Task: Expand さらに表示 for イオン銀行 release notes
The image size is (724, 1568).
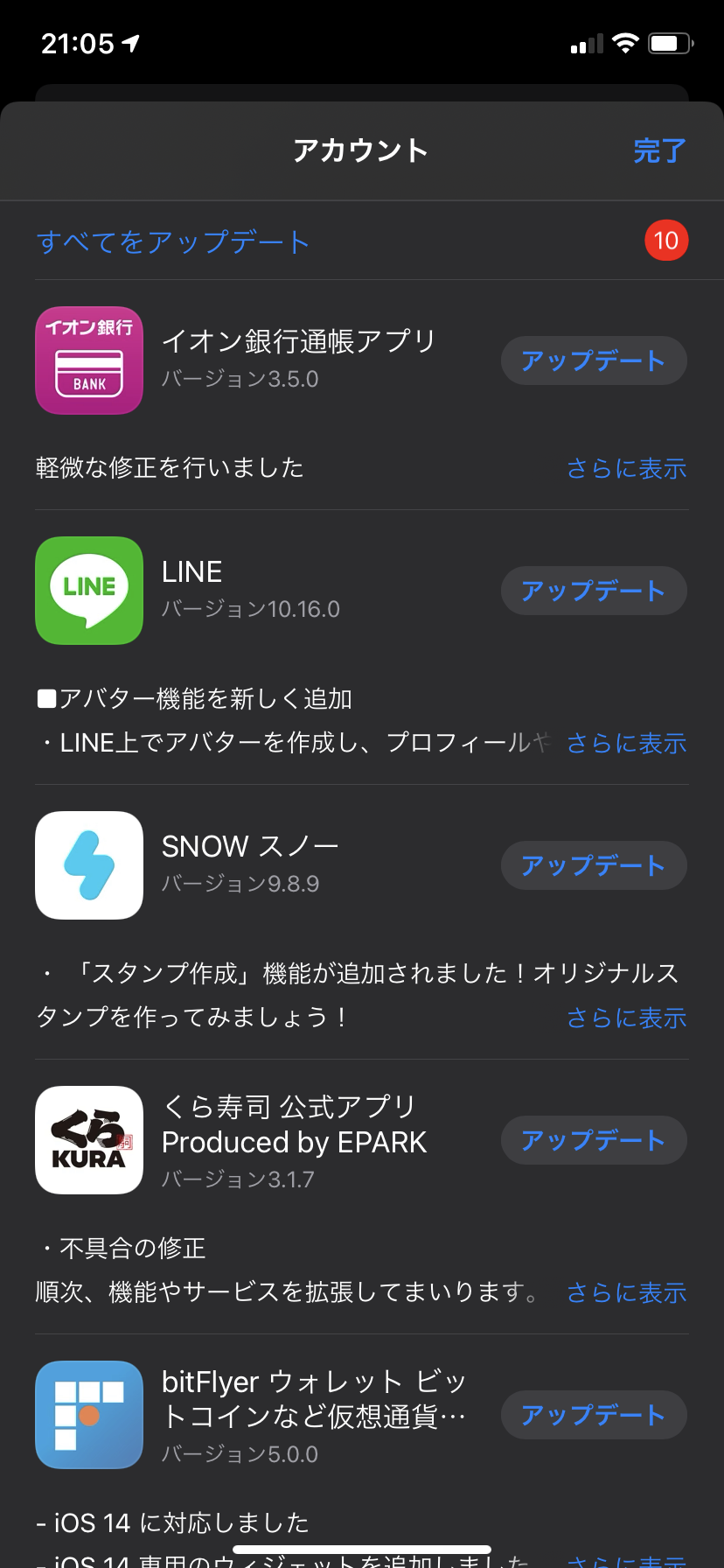Action: pos(626,468)
